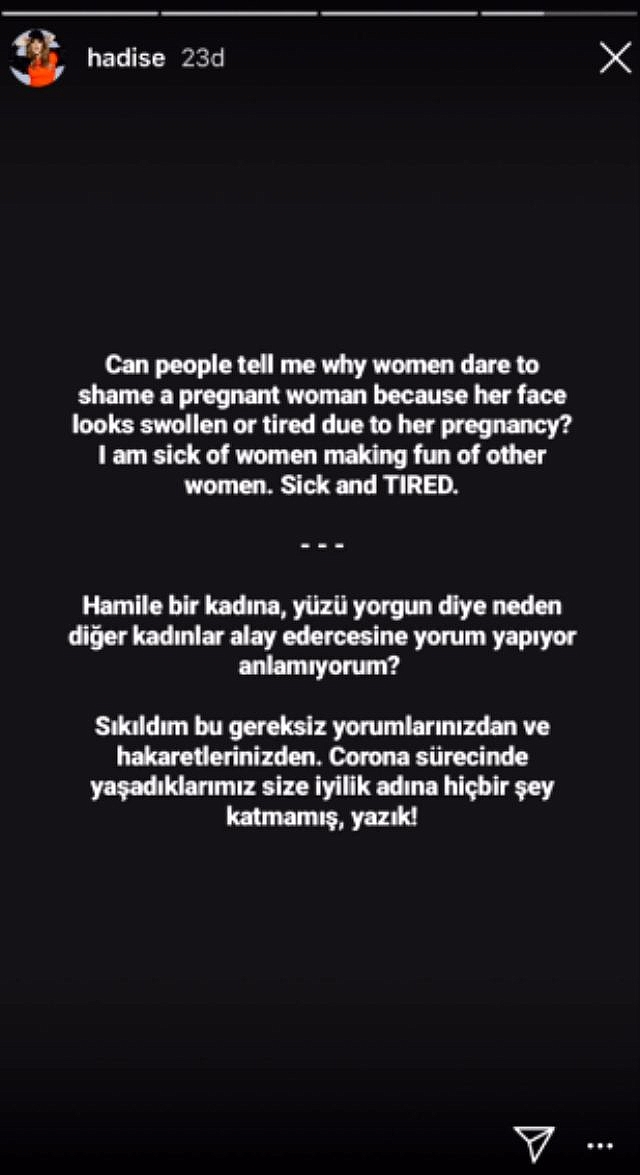Viewport: 640px width, 1175px height.
Task: Close the story viewer
Action: tap(614, 59)
